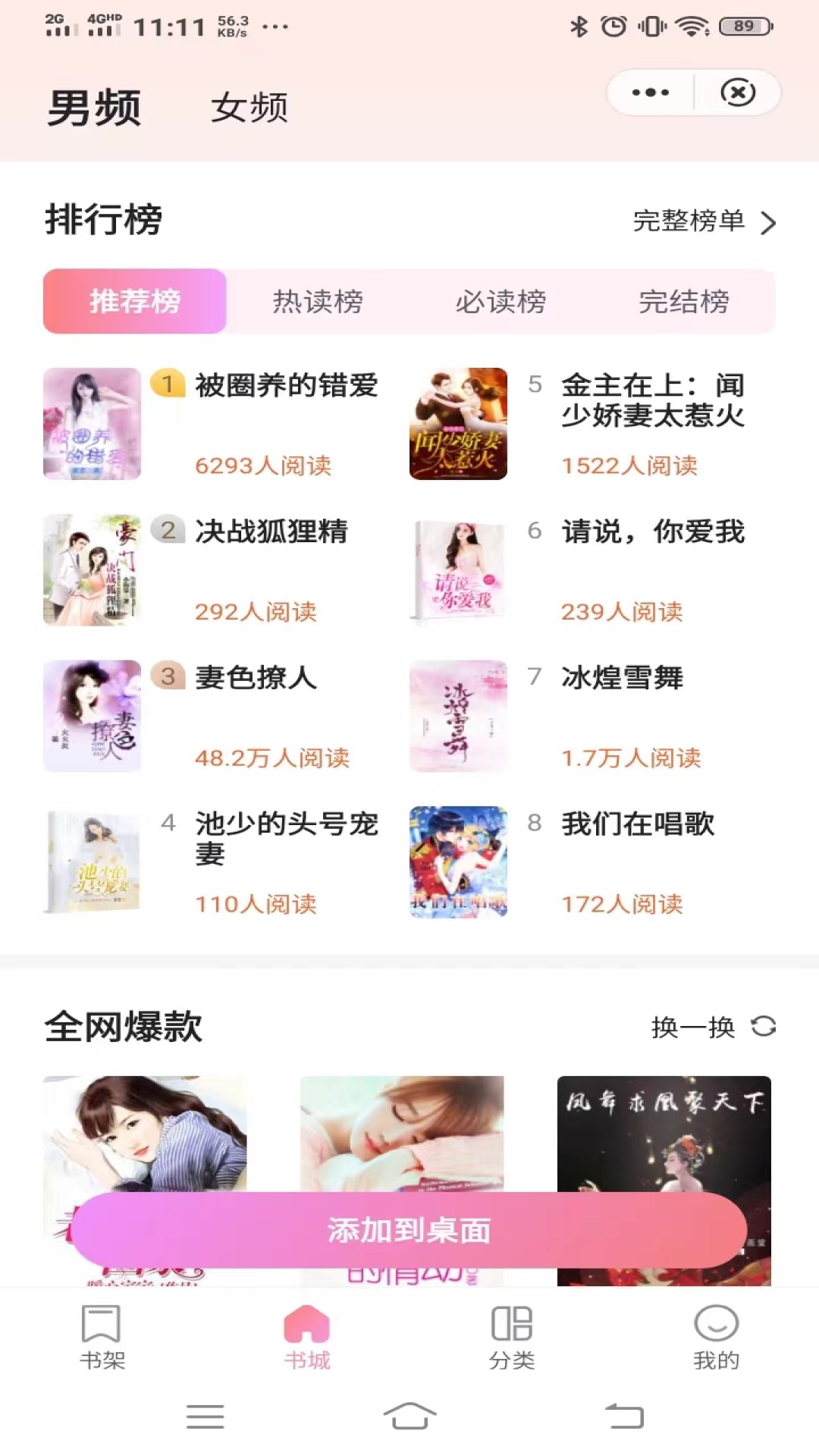
Task: Open the book 池少的头号宠妻
Action: pyautogui.click(x=286, y=837)
